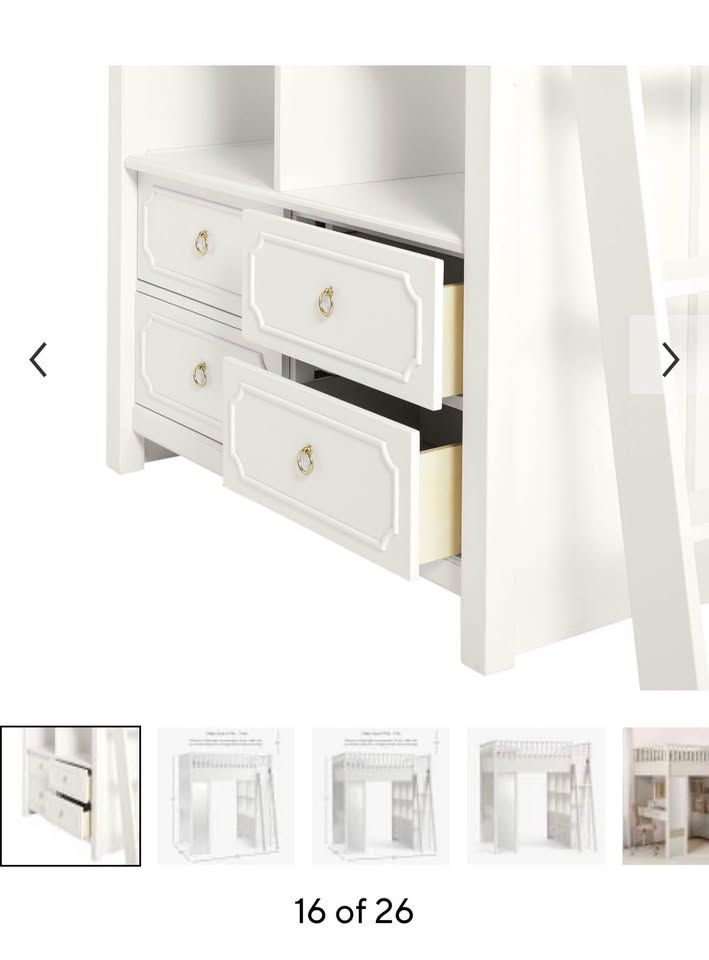Select the open drawers close-up thumbnail
709x960 pixels.
[x=71, y=795]
